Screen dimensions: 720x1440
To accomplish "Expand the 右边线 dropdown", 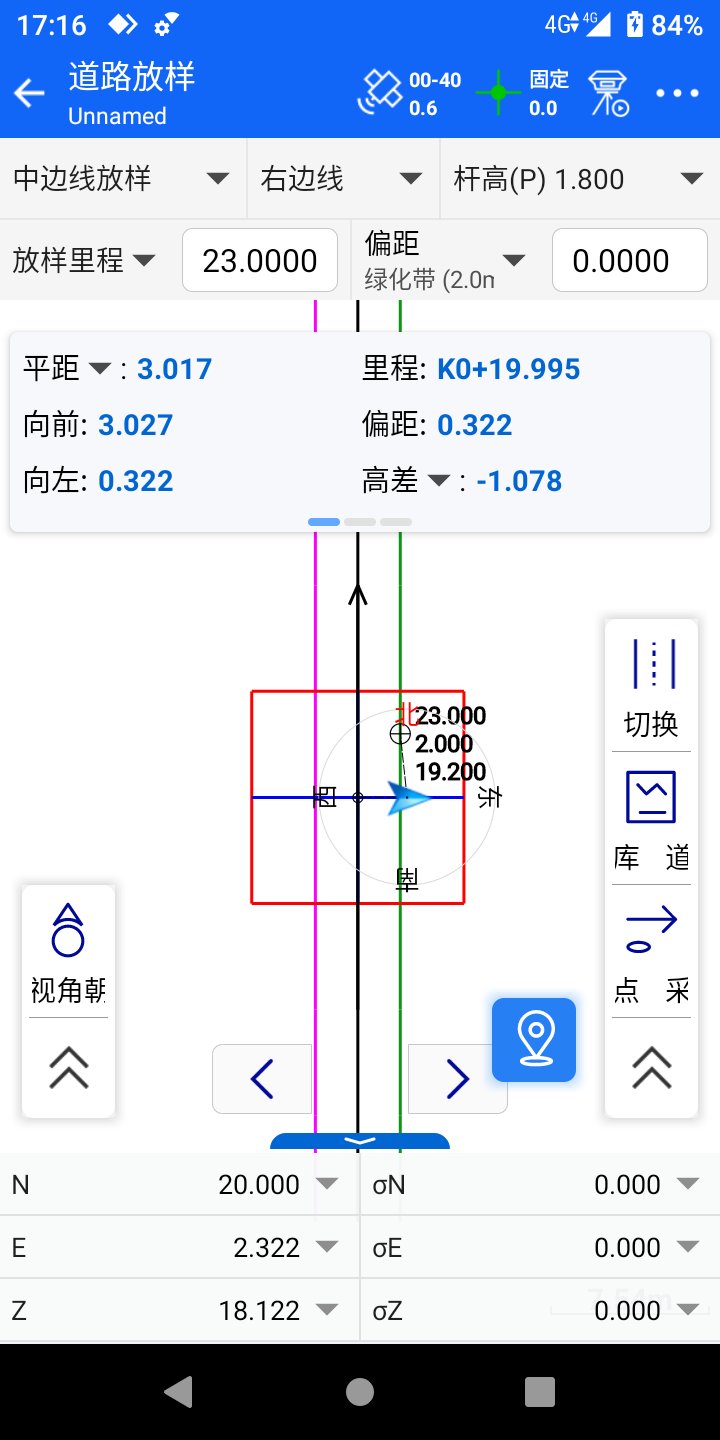I will click(343, 179).
